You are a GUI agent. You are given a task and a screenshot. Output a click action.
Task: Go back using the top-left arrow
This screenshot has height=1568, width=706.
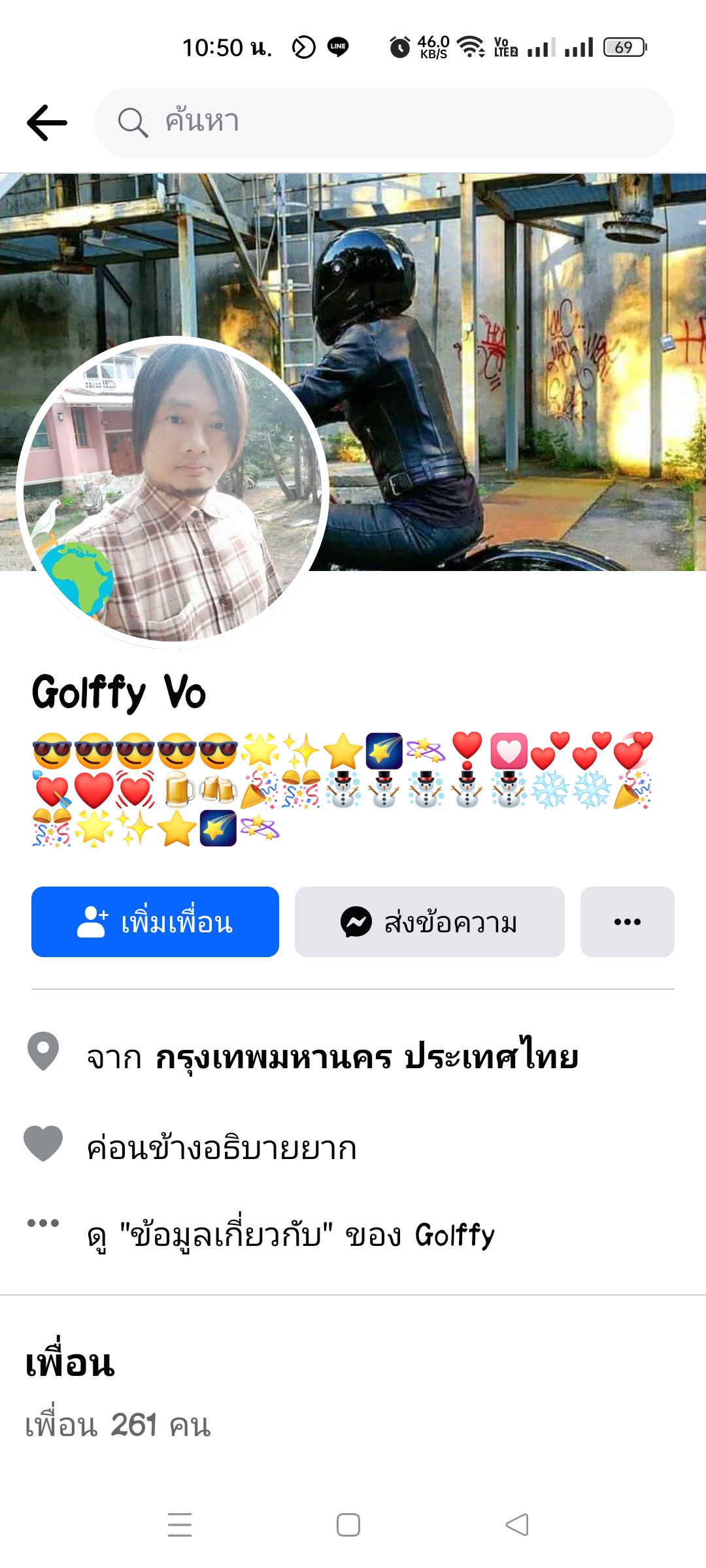click(x=47, y=123)
